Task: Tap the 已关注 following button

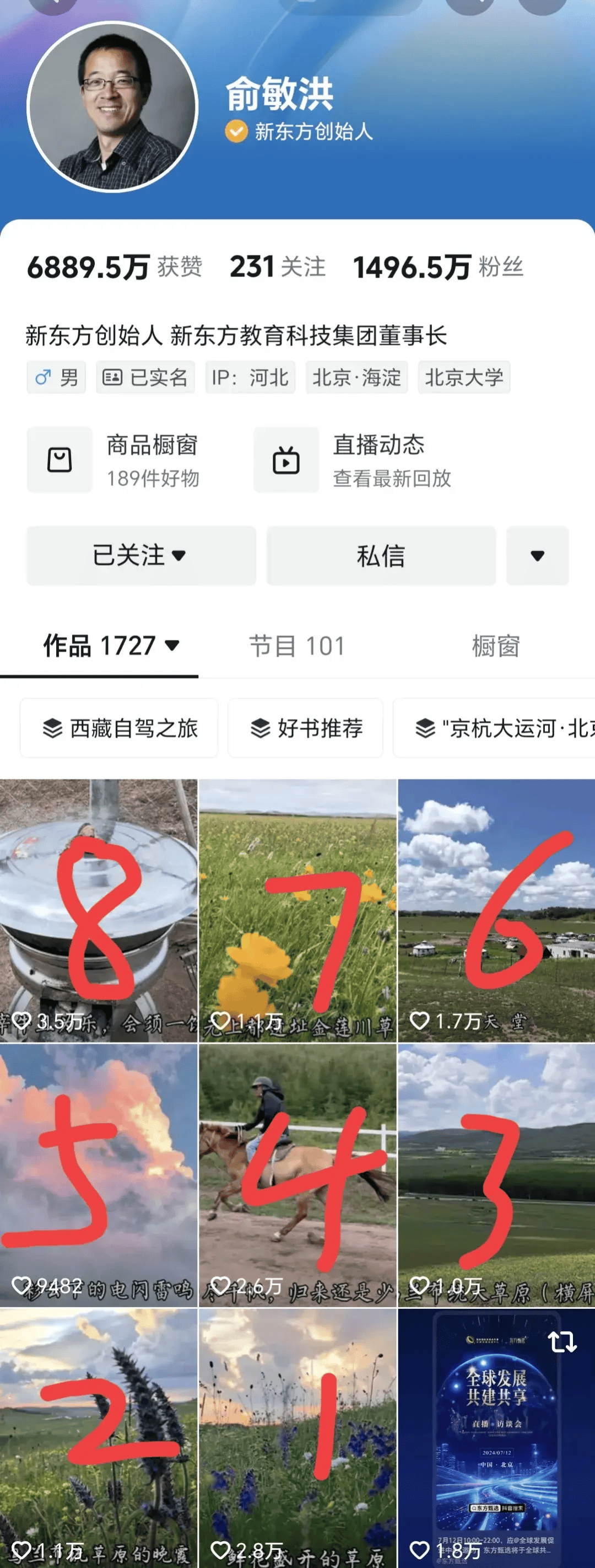Action: [x=140, y=555]
